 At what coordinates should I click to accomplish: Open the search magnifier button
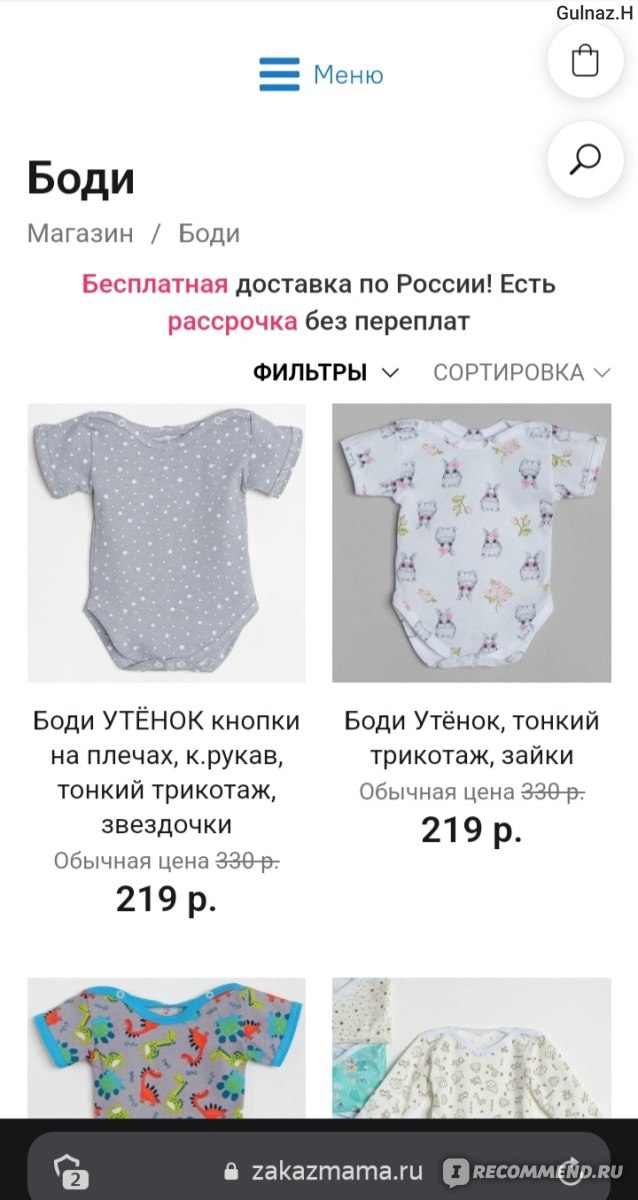coord(585,159)
